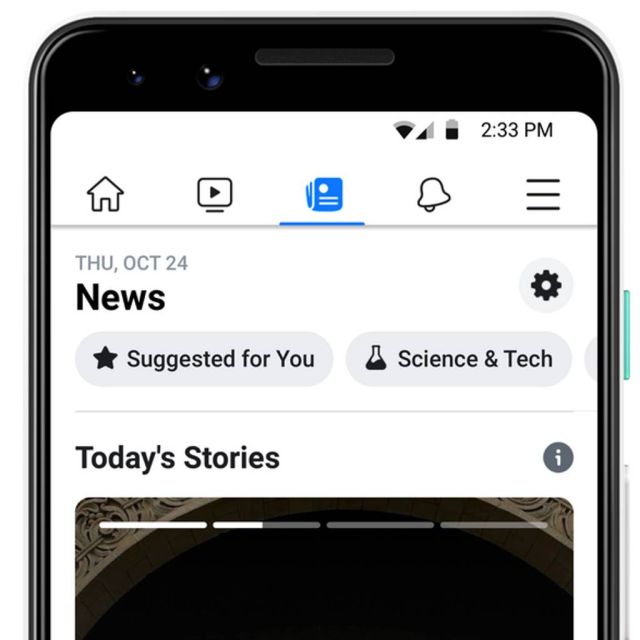Go to the Home feed tab
This screenshot has height=640, width=640.
click(105, 194)
